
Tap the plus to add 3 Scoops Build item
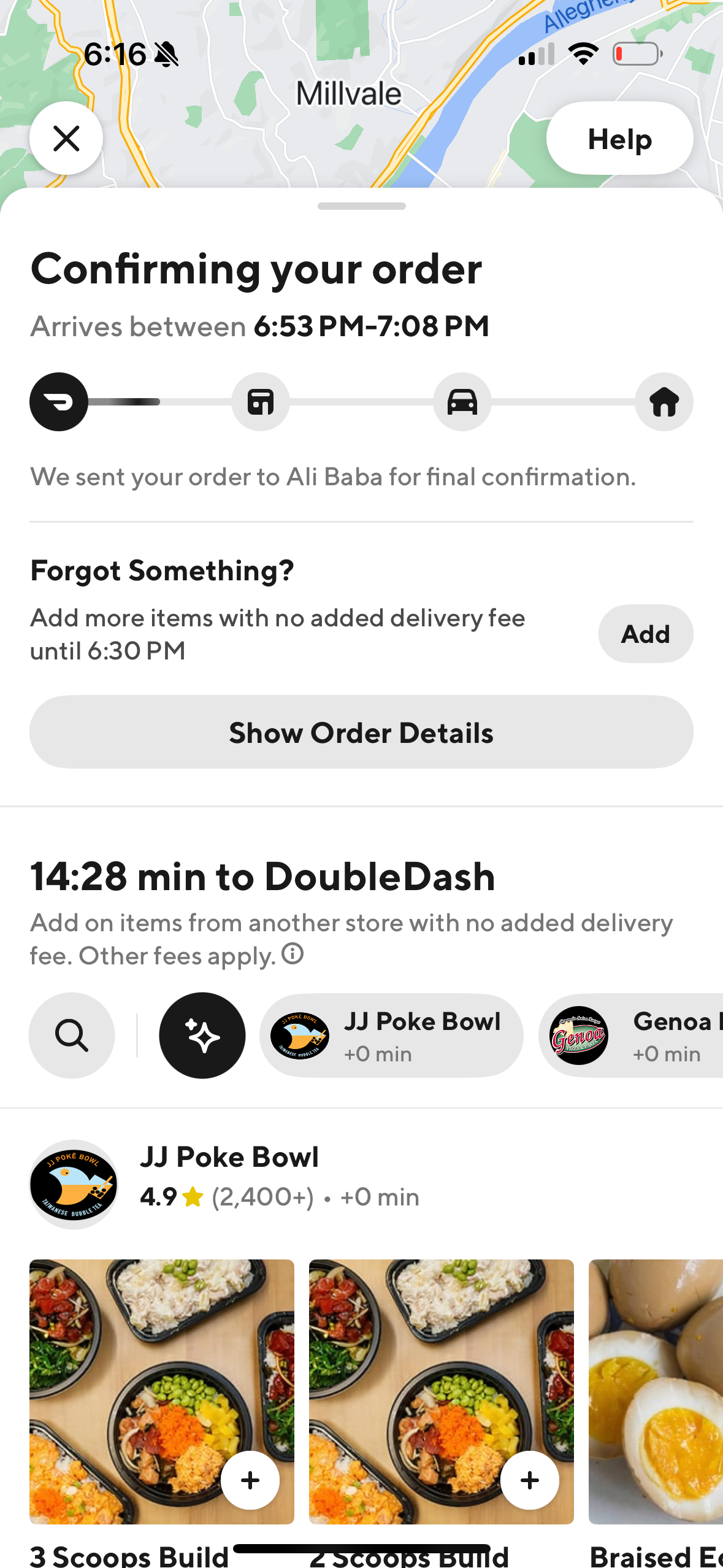(250, 1480)
